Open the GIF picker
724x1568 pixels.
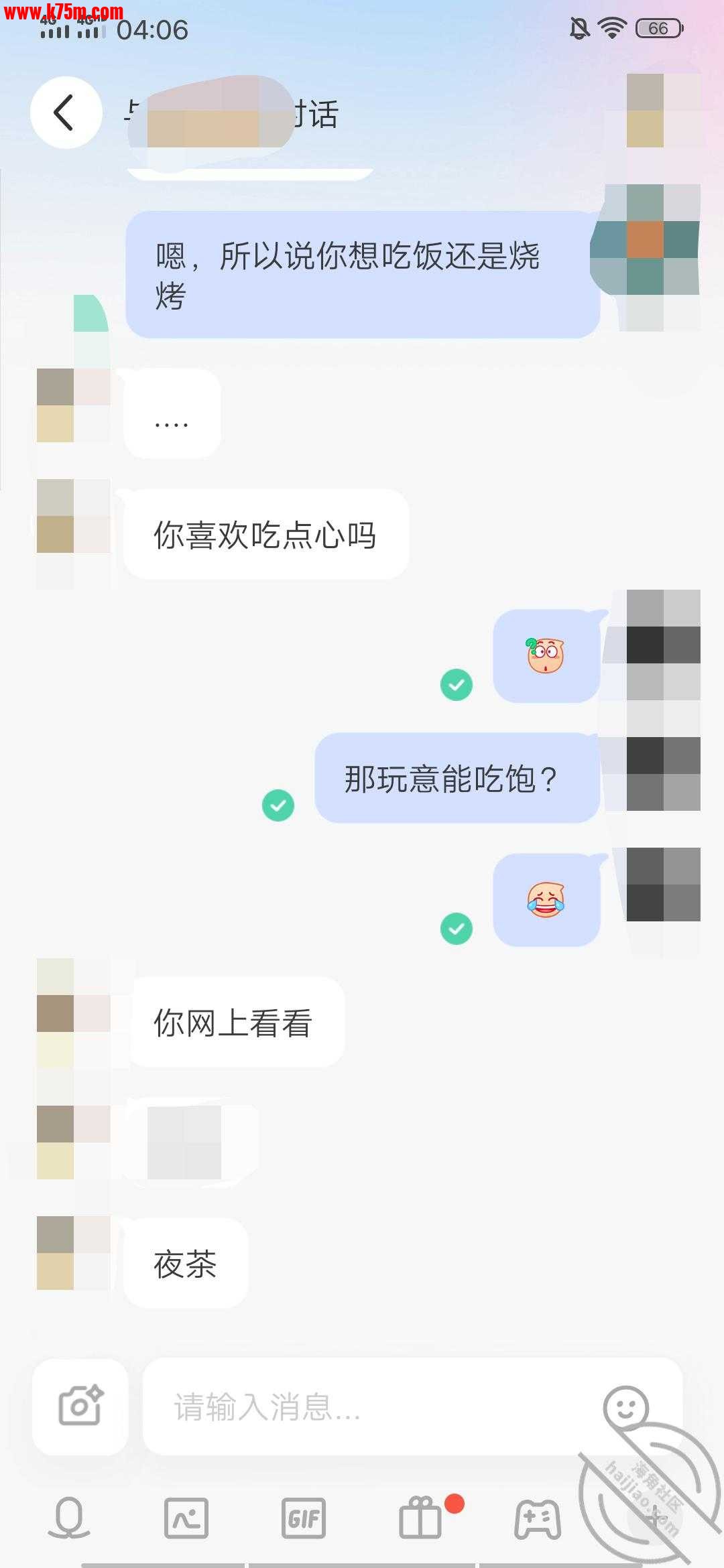(304, 1518)
